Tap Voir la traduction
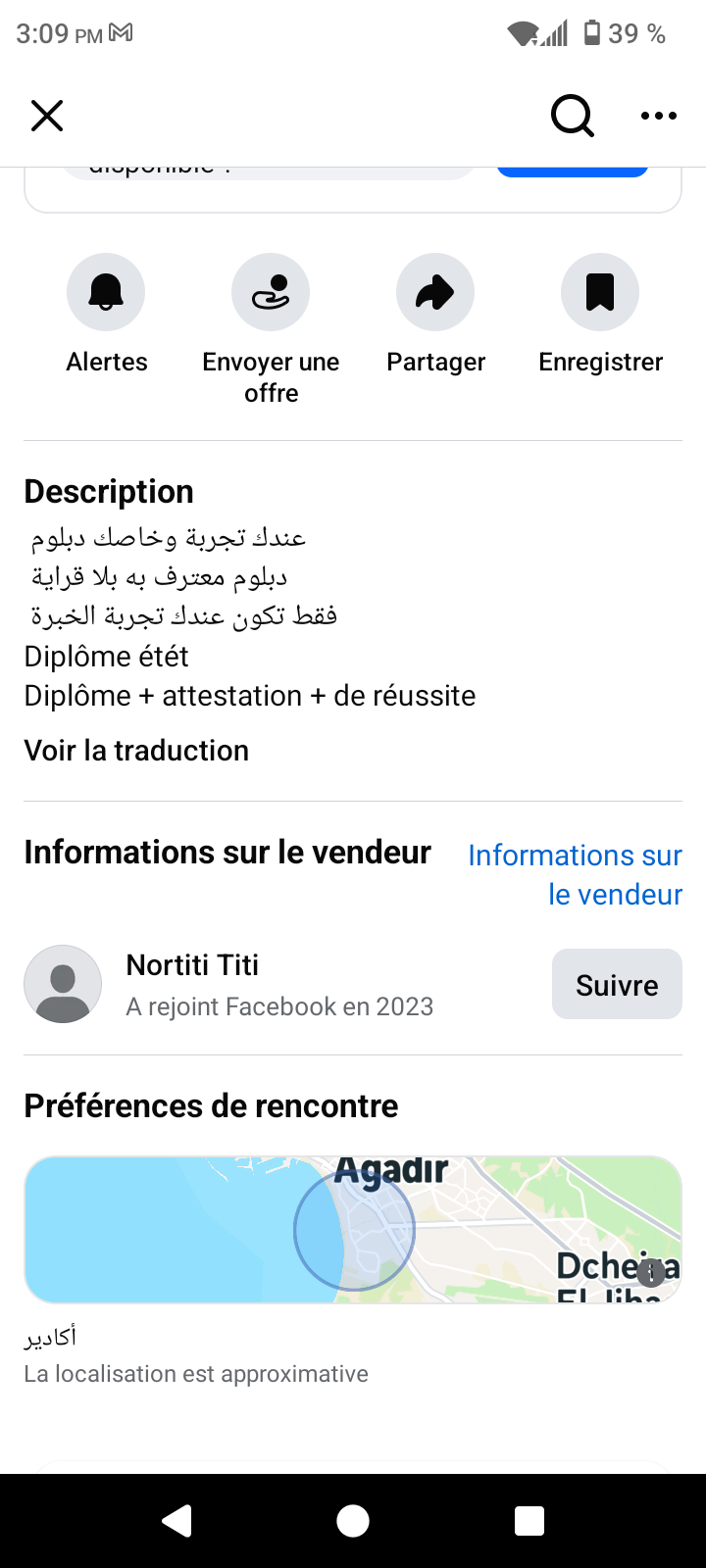706x1568 pixels. [x=136, y=751]
